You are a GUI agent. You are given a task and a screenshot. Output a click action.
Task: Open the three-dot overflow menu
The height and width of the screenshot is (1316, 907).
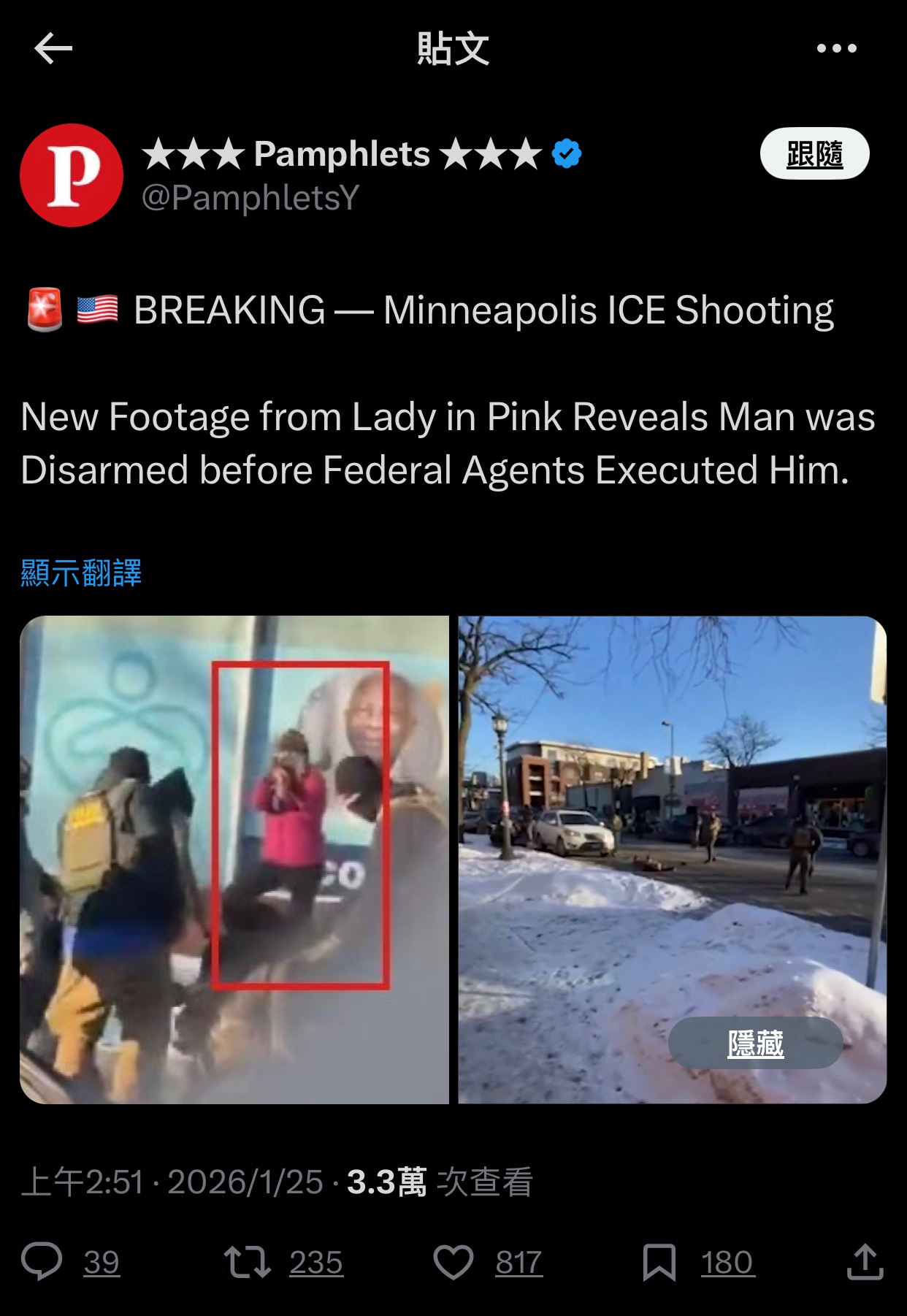(x=836, y=49)
